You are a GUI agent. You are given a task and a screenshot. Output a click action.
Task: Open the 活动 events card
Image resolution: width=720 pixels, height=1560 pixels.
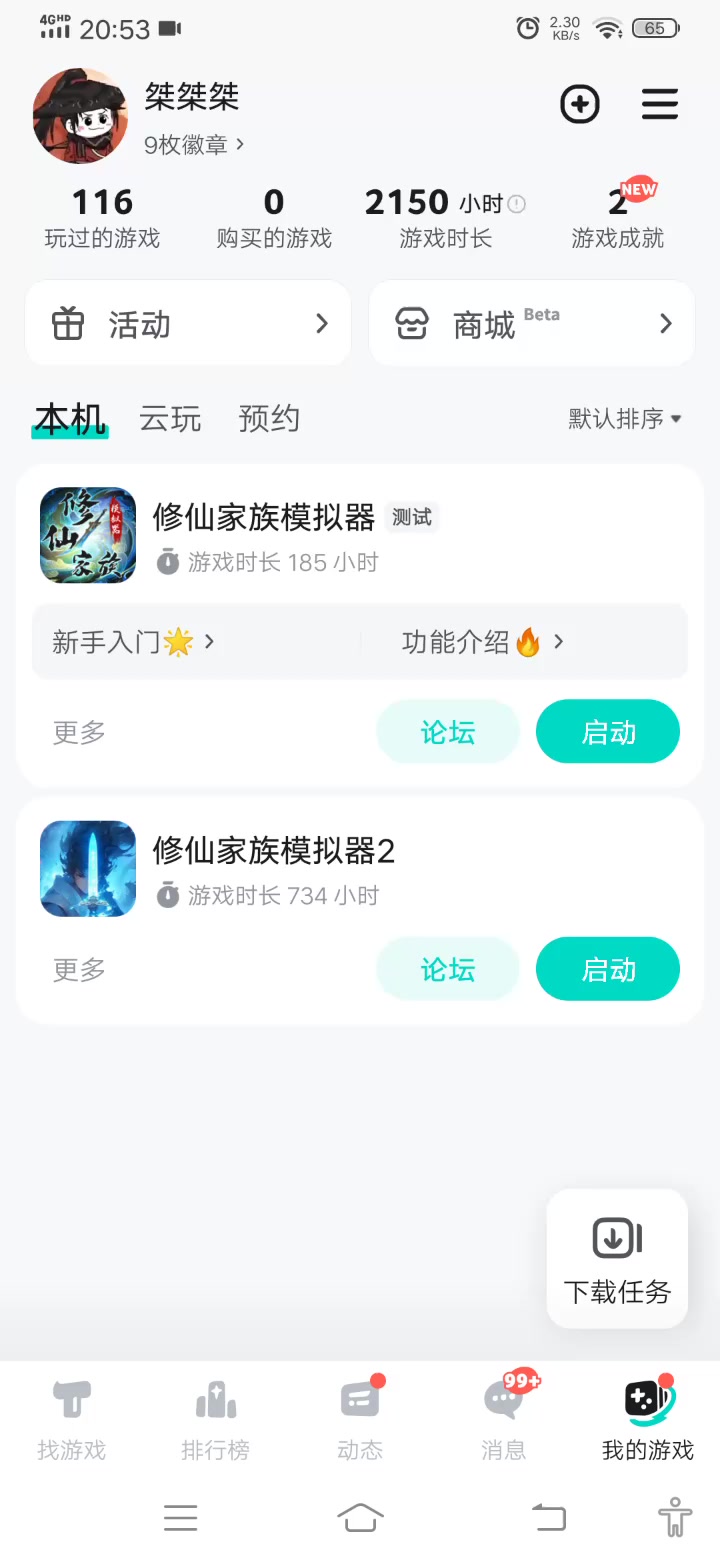(188, 324)
